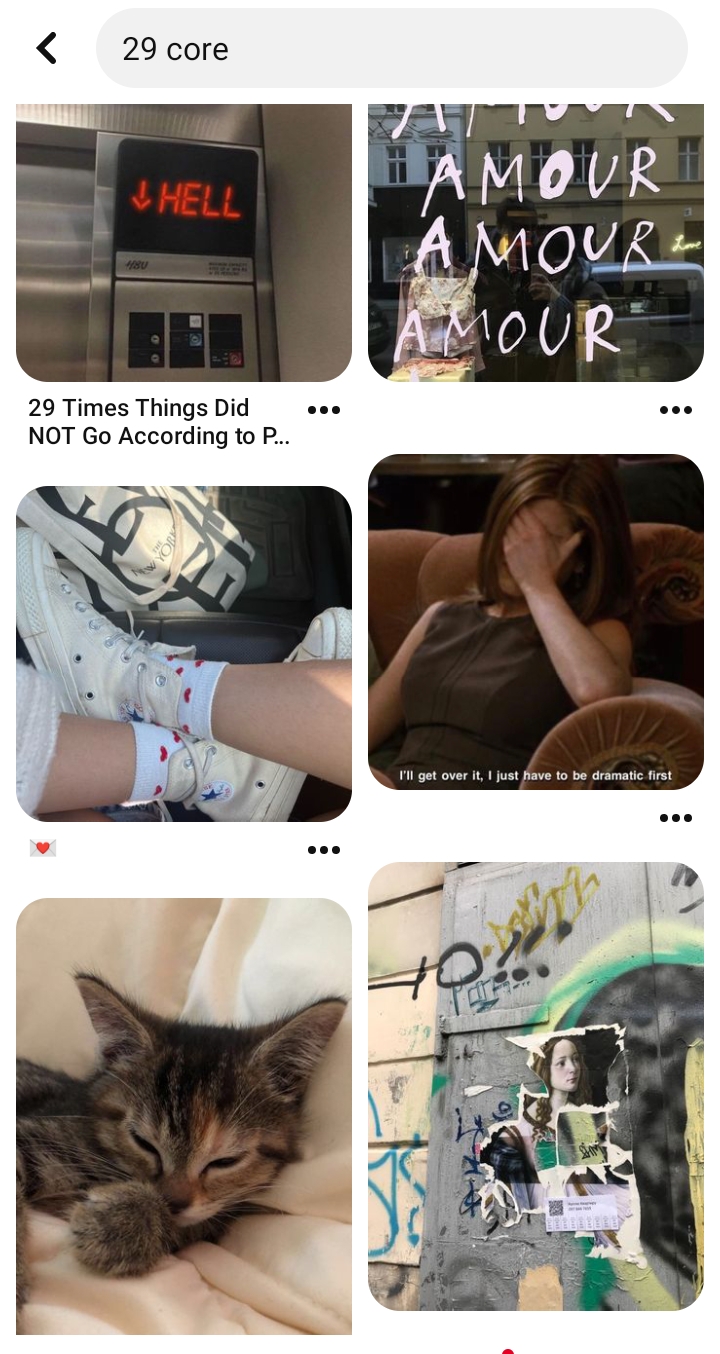Edit the '29 core' search field
720x1354 pixels.
coord(390,48)
